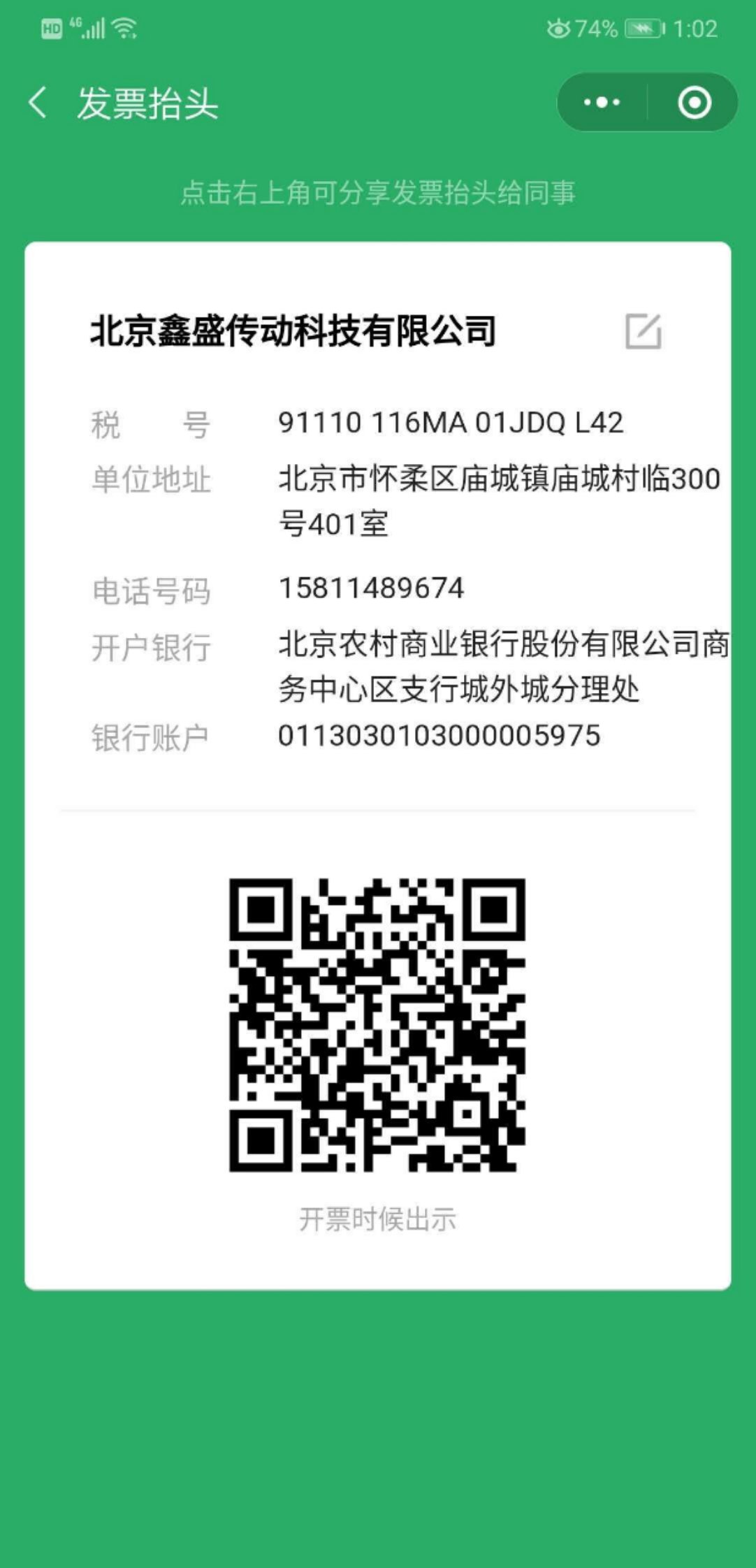Edit the 北京鑫盛传动科技有限公司 invoice title

tap(643, 331)
